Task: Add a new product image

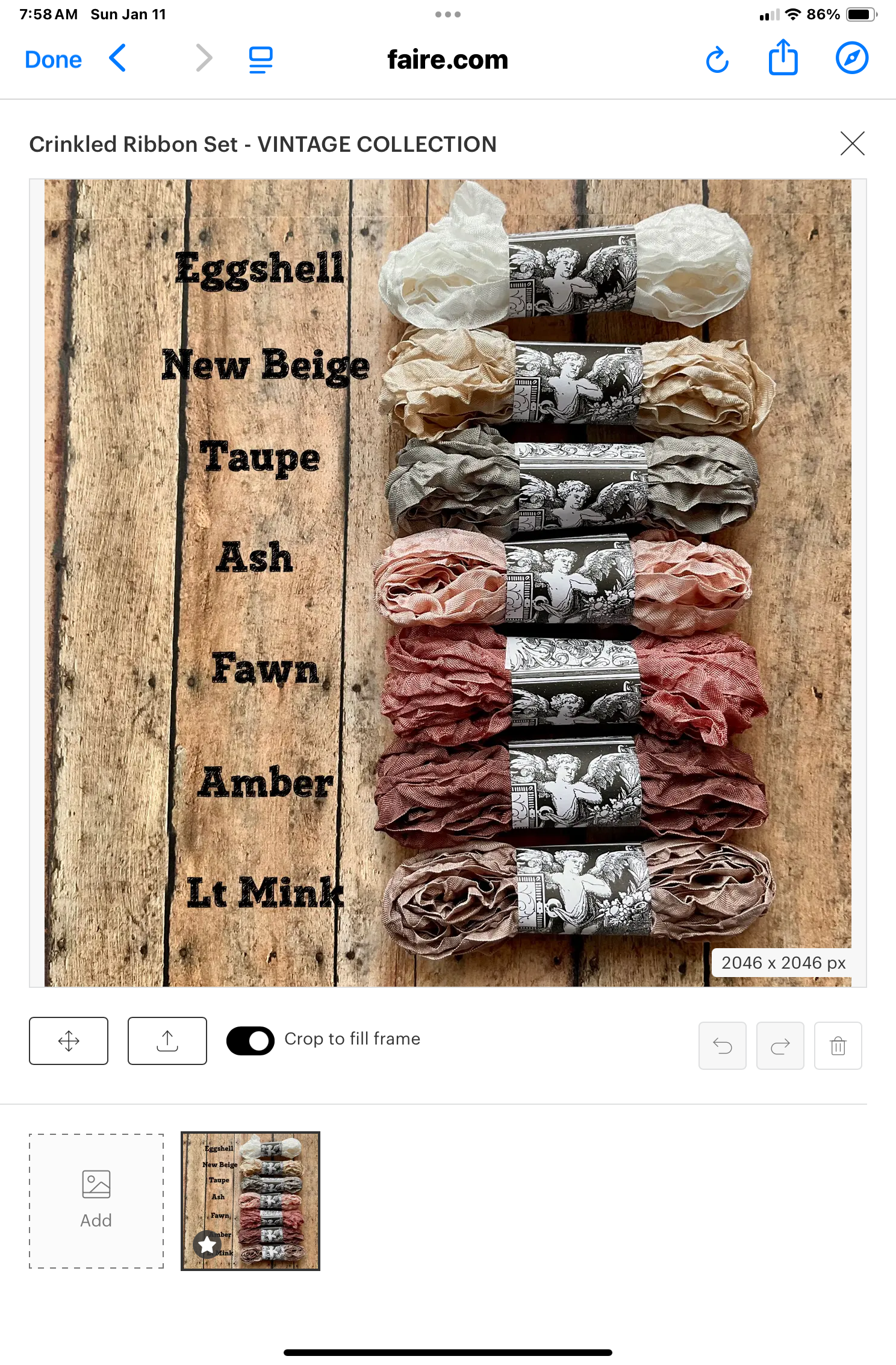Action: tap(96, 1201)
